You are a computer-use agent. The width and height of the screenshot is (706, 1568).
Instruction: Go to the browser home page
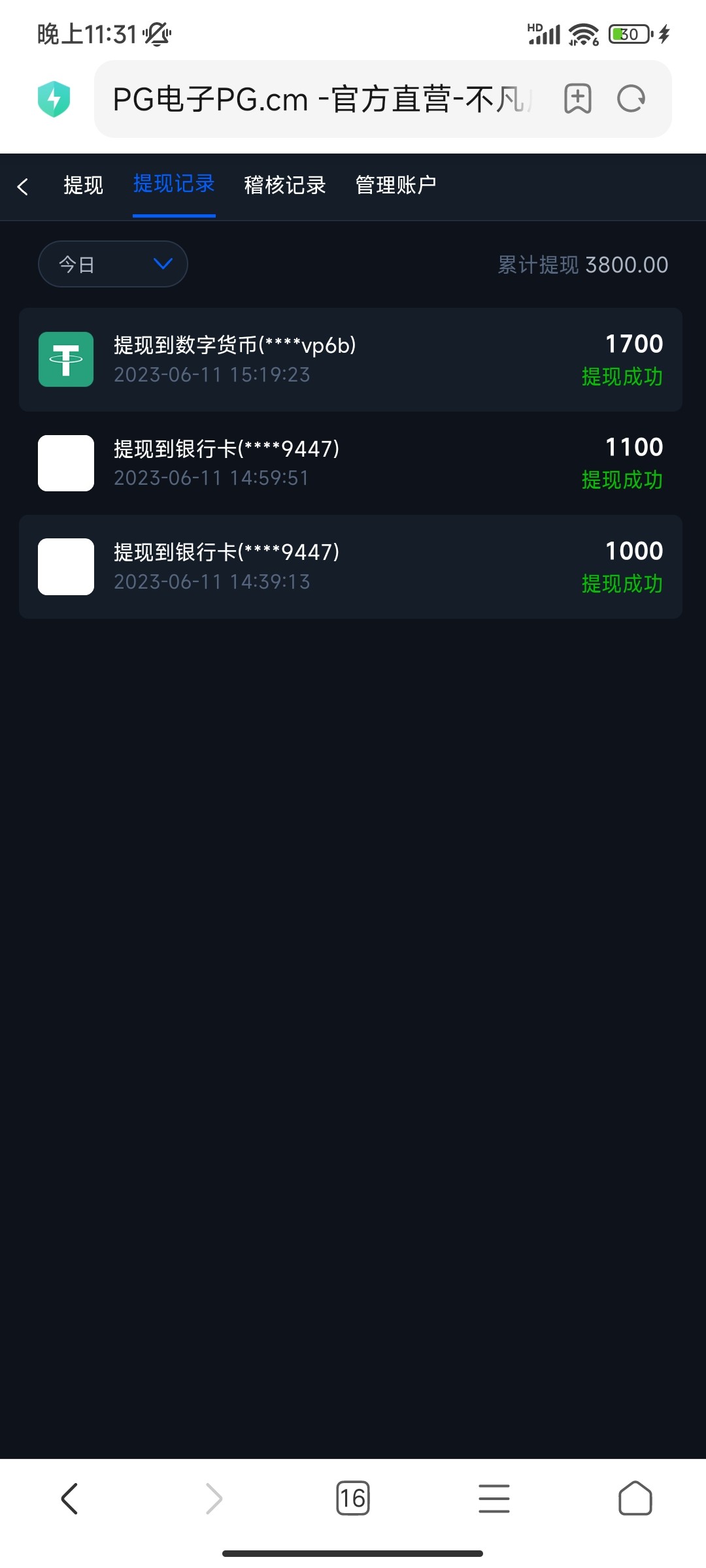(635, 1498)
